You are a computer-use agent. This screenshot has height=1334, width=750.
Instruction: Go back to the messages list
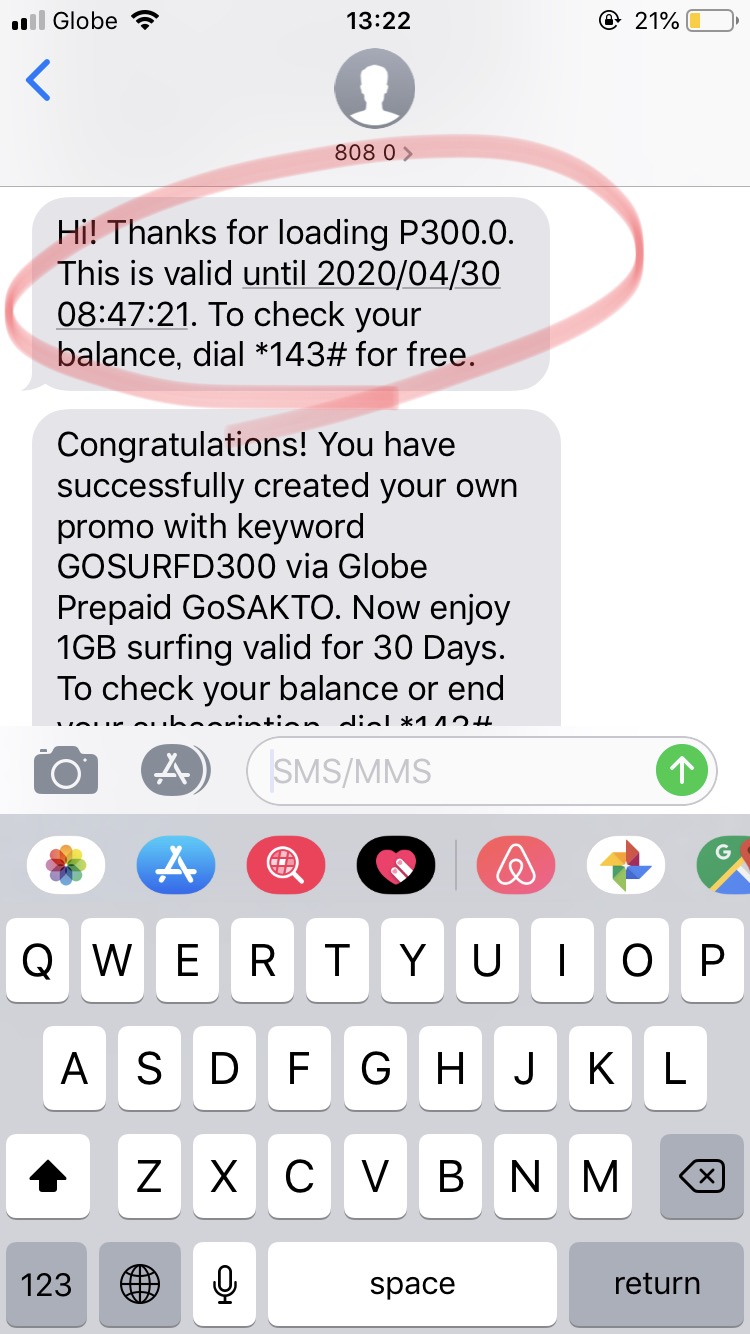click(x=38, y=80)
